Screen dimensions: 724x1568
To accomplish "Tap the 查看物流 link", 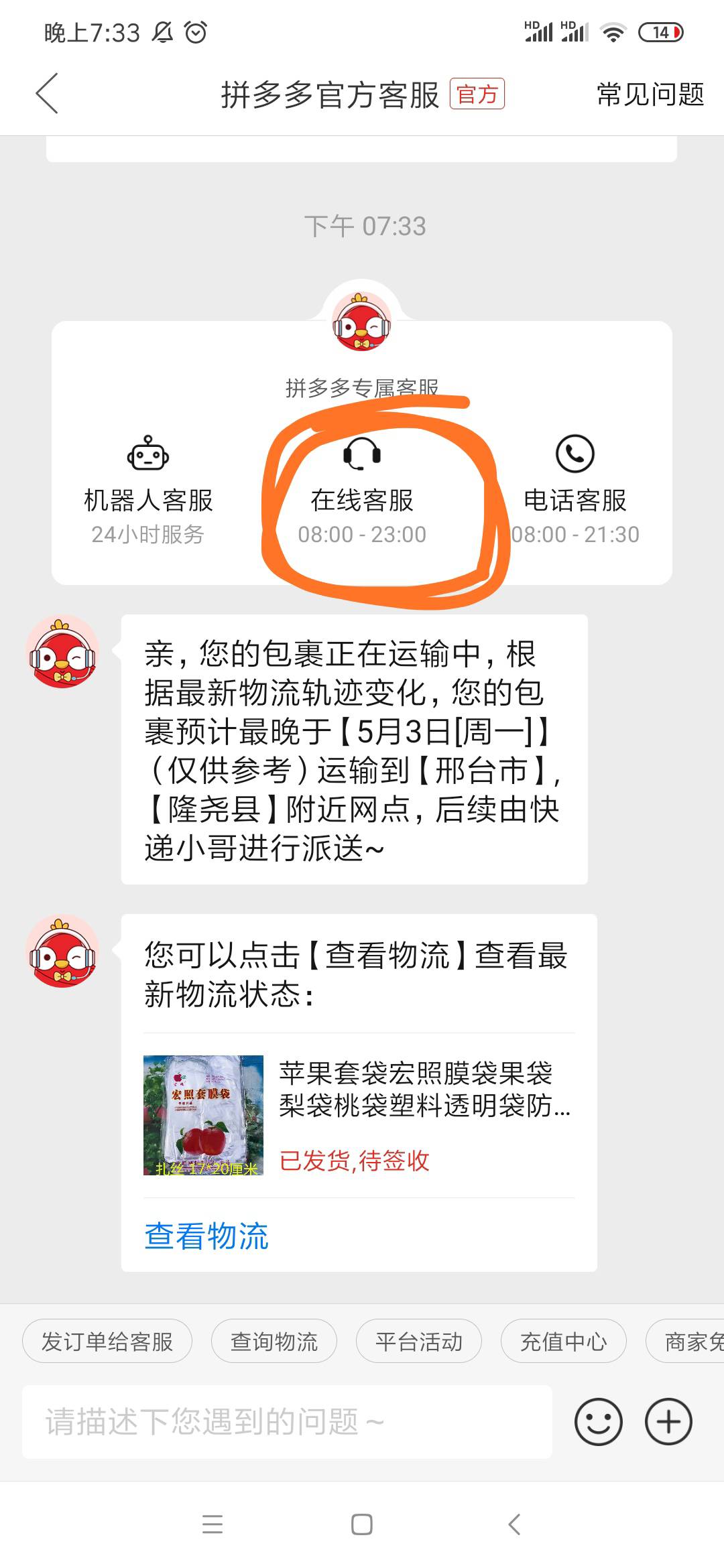I will click(206, 1236).
